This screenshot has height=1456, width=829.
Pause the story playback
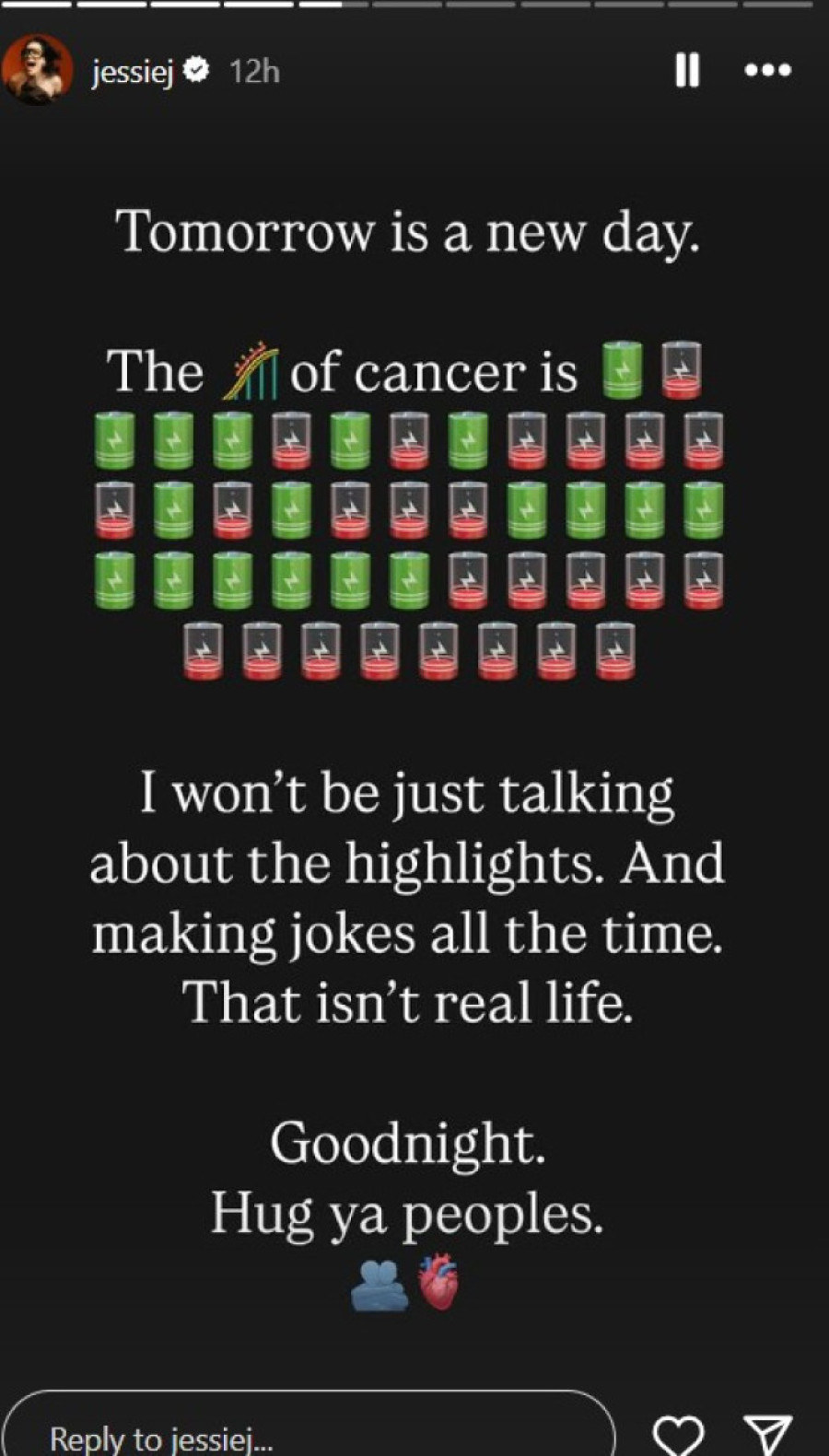pyautogui.click(x=687, y=70)
